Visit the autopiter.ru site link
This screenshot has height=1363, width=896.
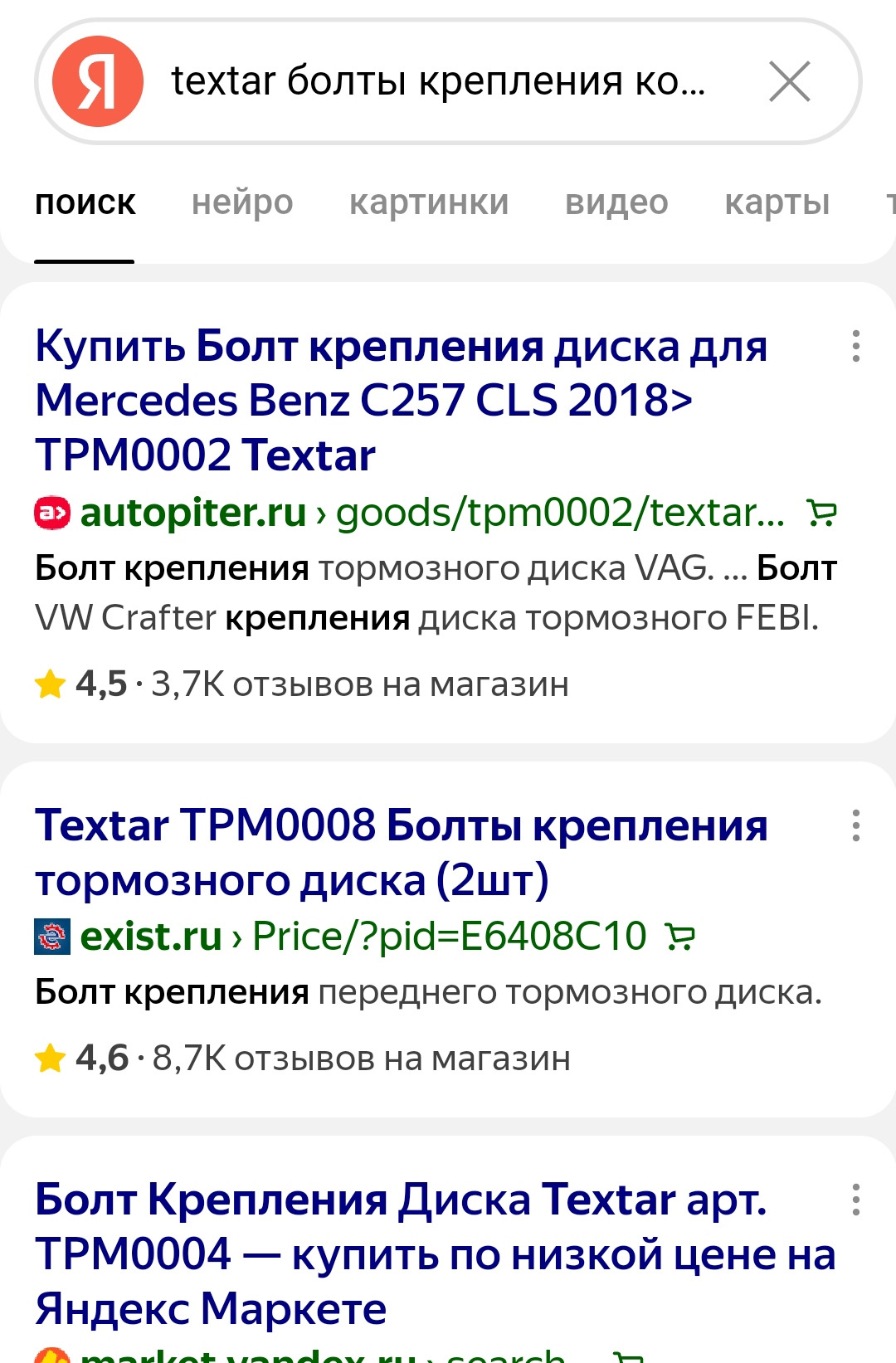point(193,513)
